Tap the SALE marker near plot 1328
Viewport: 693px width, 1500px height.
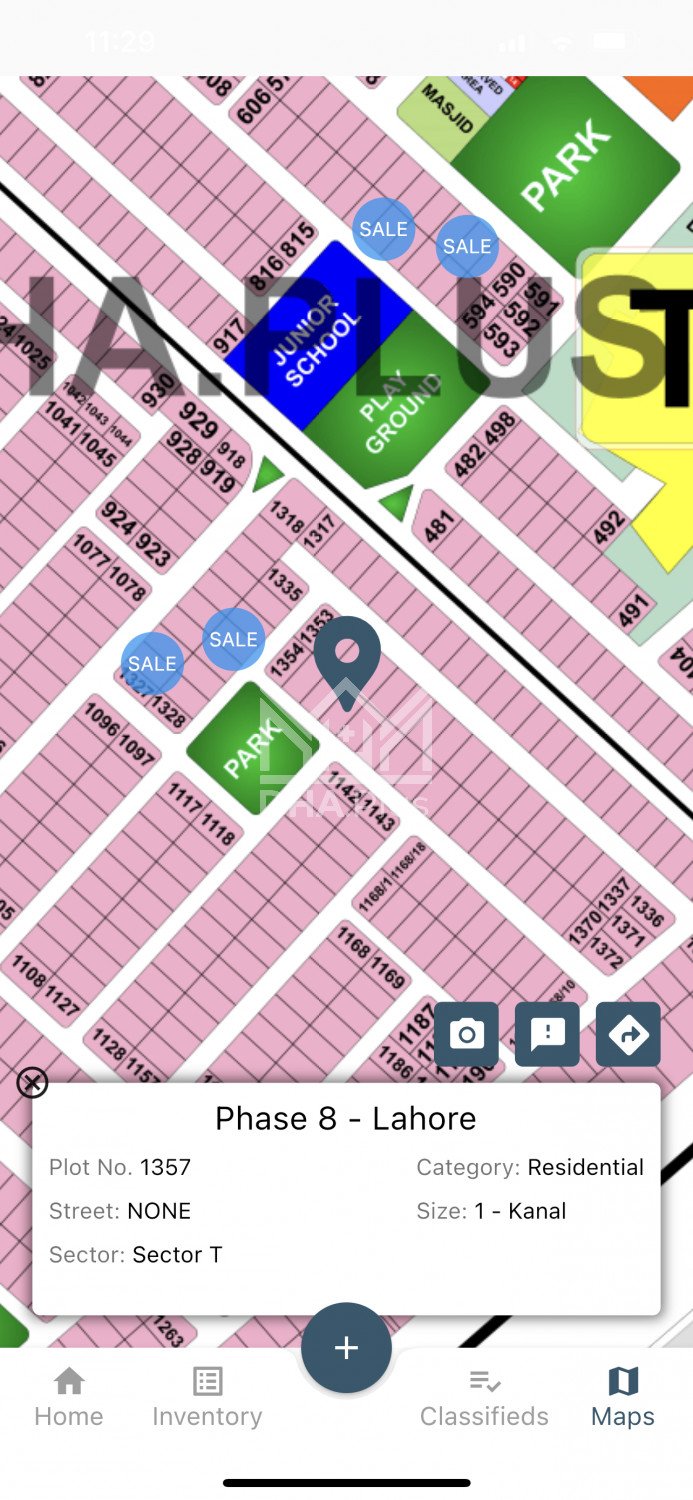coord(152,663)
